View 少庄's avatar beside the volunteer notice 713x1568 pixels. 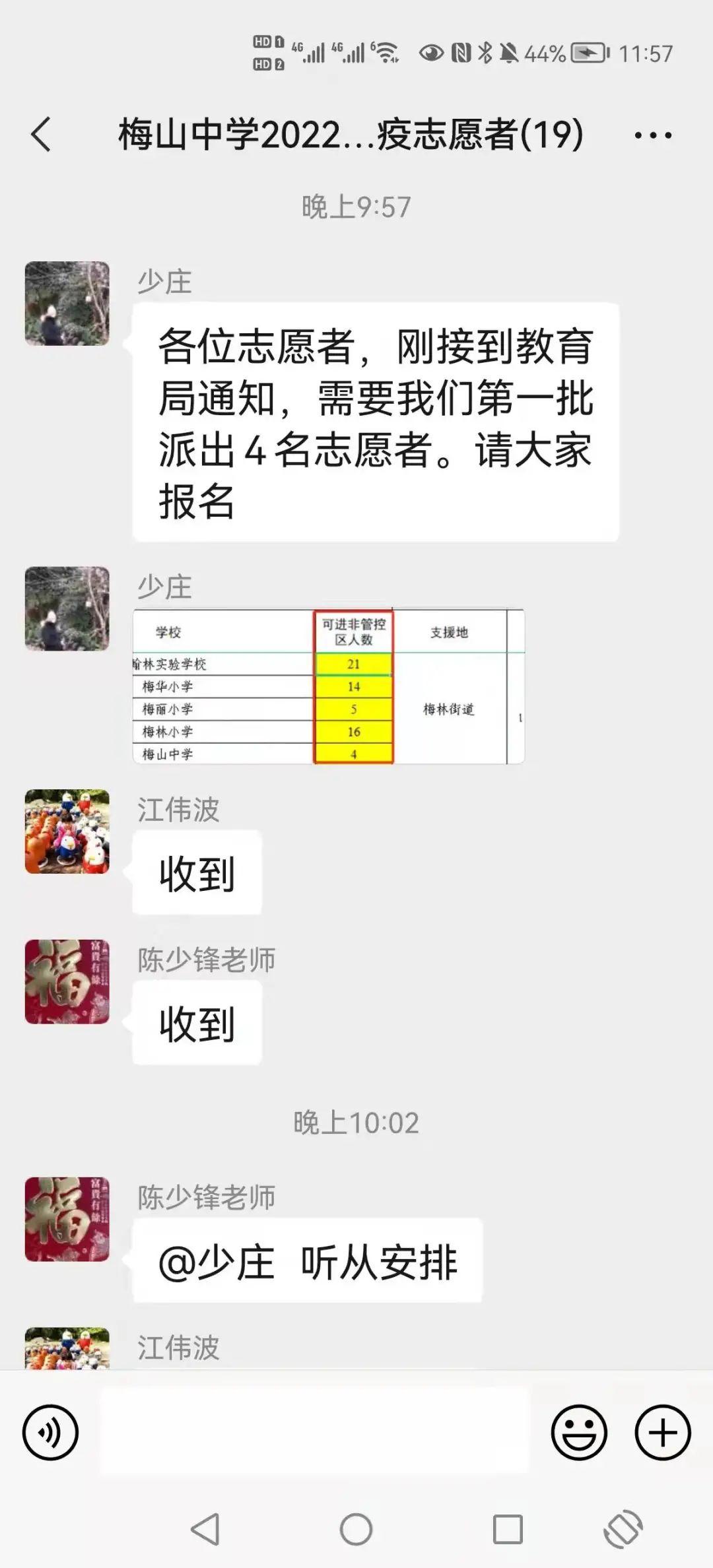click(x=67, y=304)
